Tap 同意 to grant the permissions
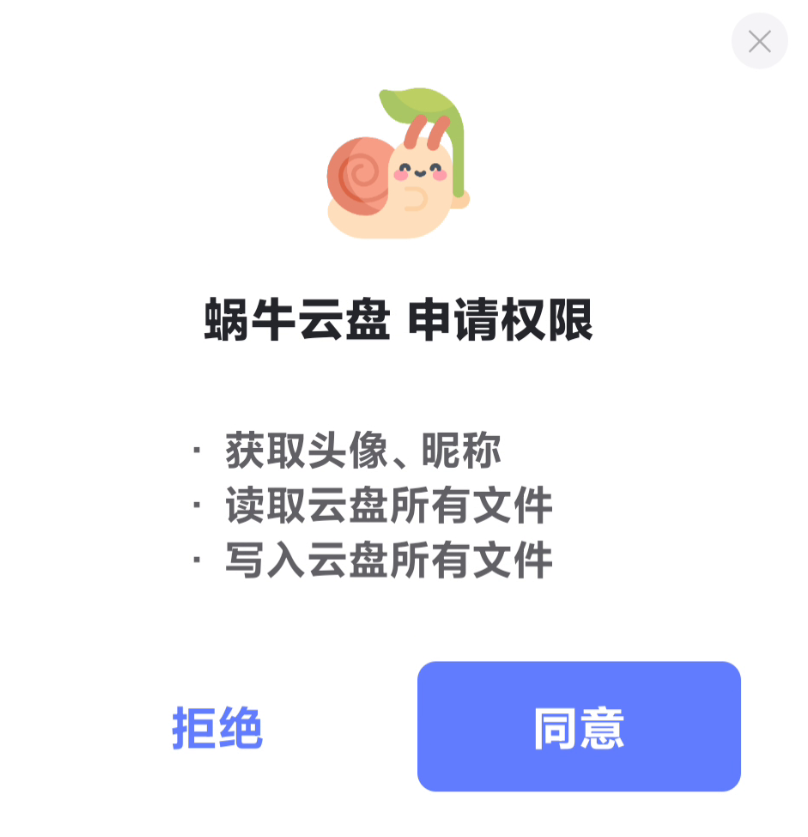Image resolution: width=808 pixels, height=837 pixels. (578, 726)
